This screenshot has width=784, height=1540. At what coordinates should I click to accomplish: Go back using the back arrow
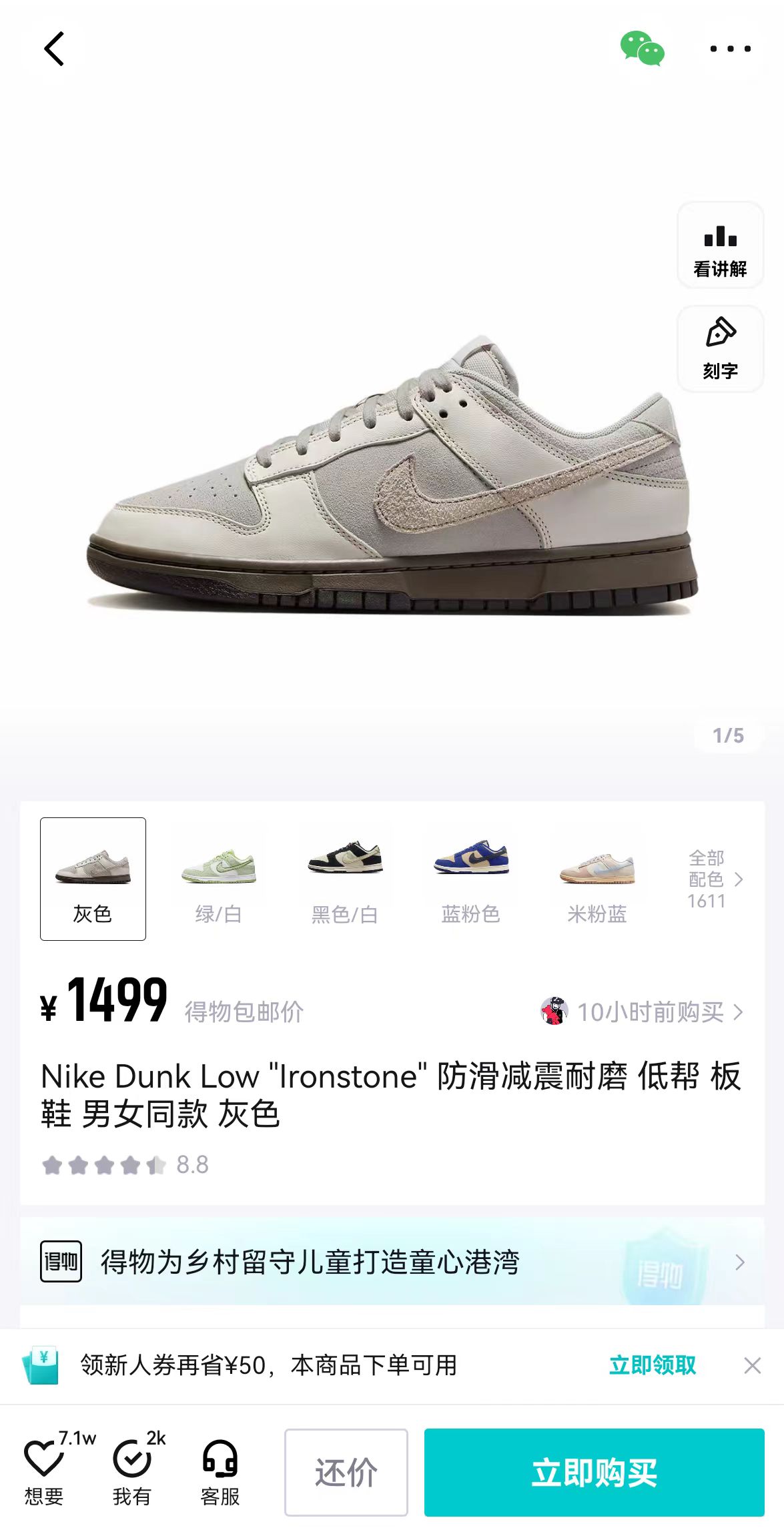pos(54,49)
